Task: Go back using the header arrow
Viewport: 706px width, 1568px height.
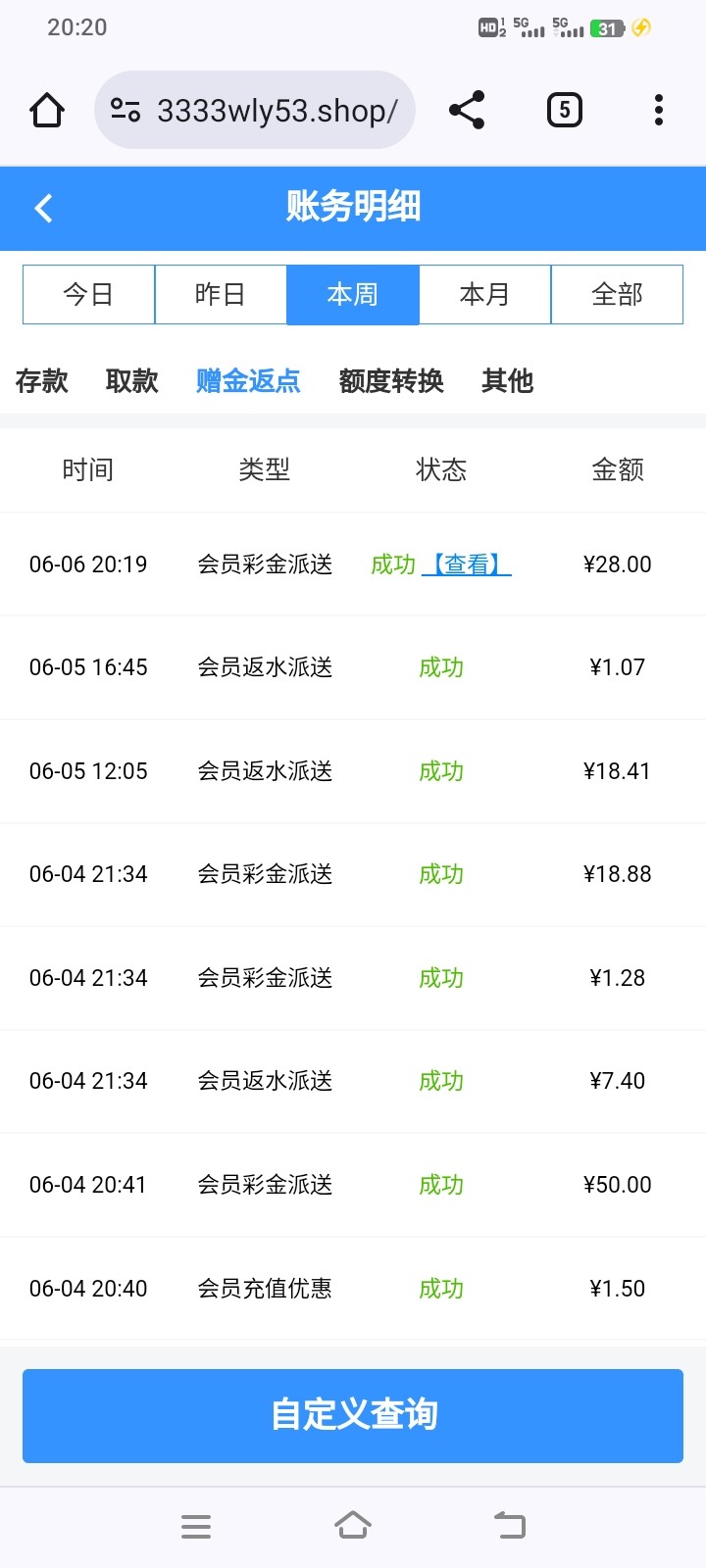Action: pyautogui.click(x=43, y=208)
